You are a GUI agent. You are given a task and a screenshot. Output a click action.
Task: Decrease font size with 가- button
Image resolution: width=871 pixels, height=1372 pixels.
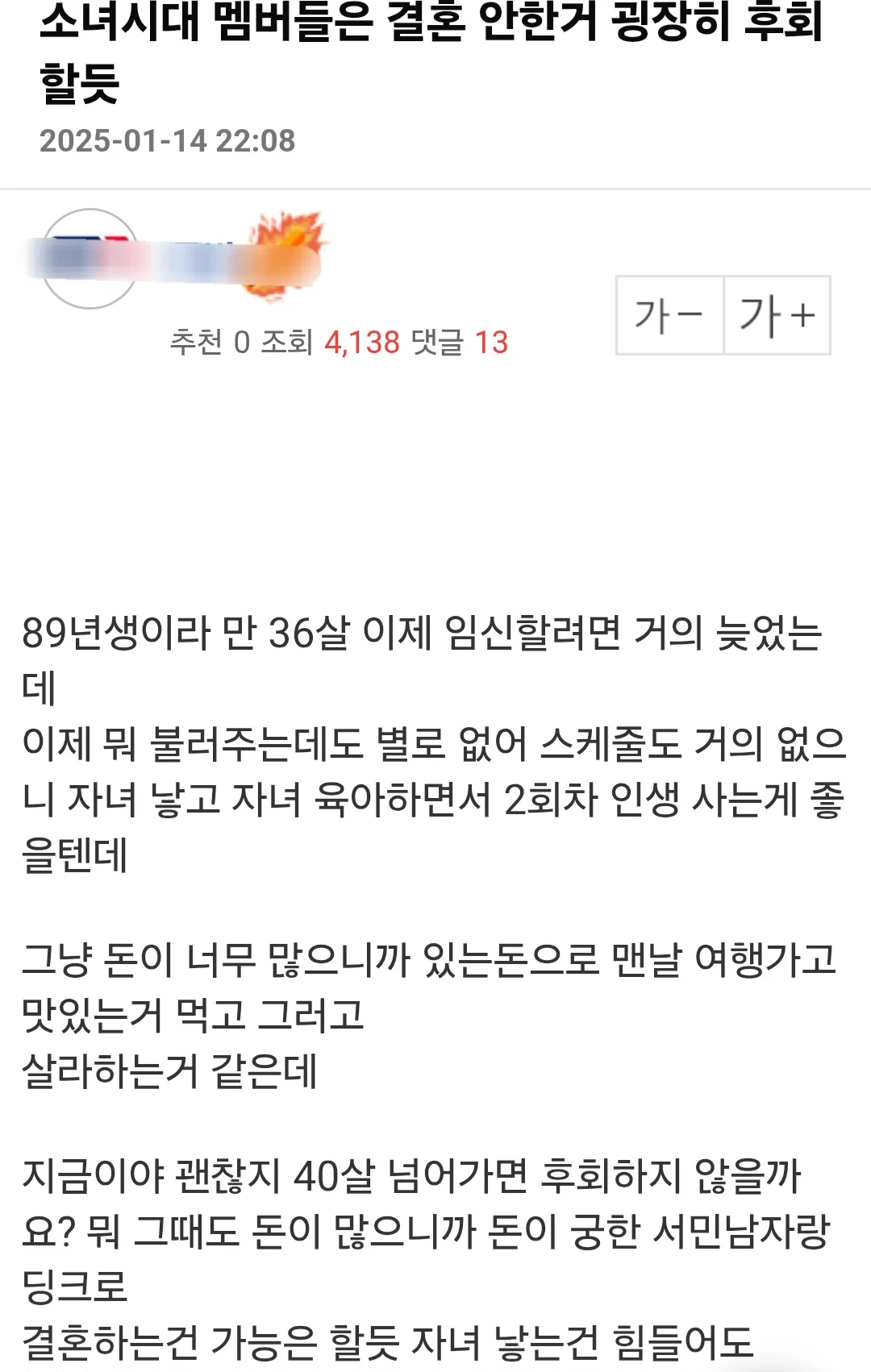669,315
